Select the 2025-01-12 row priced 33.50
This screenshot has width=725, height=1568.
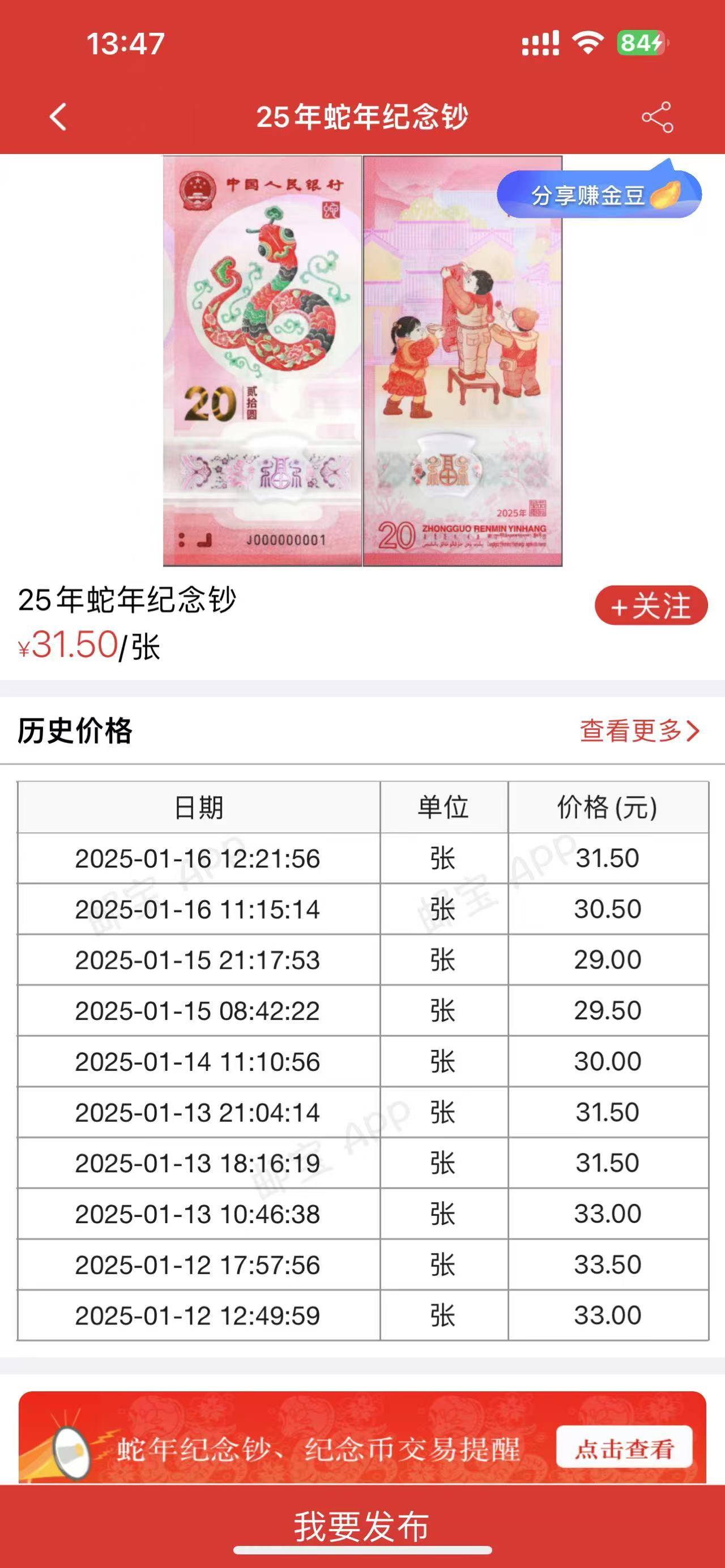(362, 1266)
